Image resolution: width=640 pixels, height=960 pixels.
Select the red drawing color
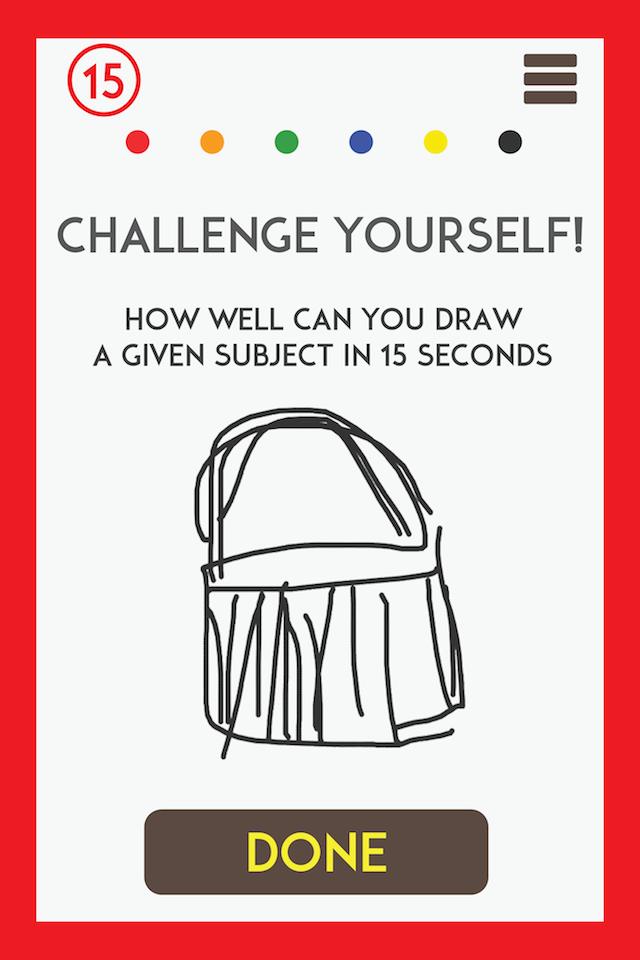138,142
